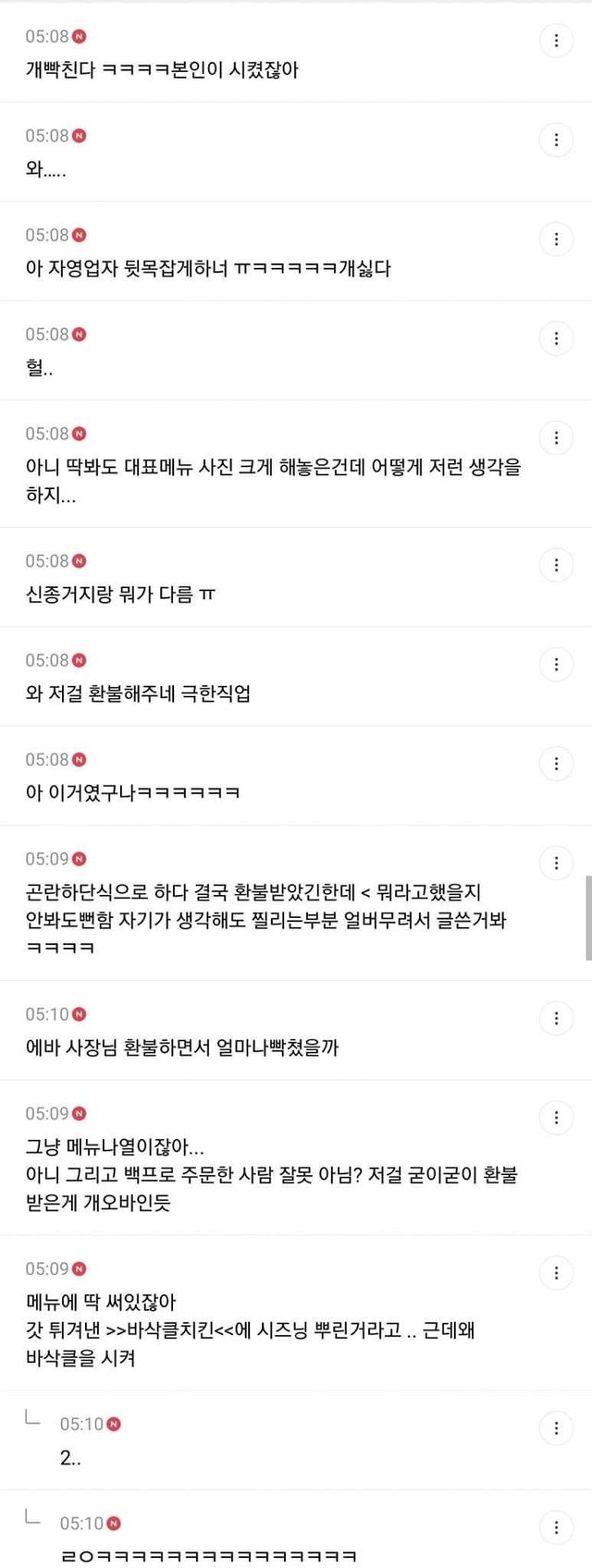Tap the three dots on the '메뉴에 딱 써있잖아' comment
This screenshot has height=1568, width=592.
(556, 1273)
